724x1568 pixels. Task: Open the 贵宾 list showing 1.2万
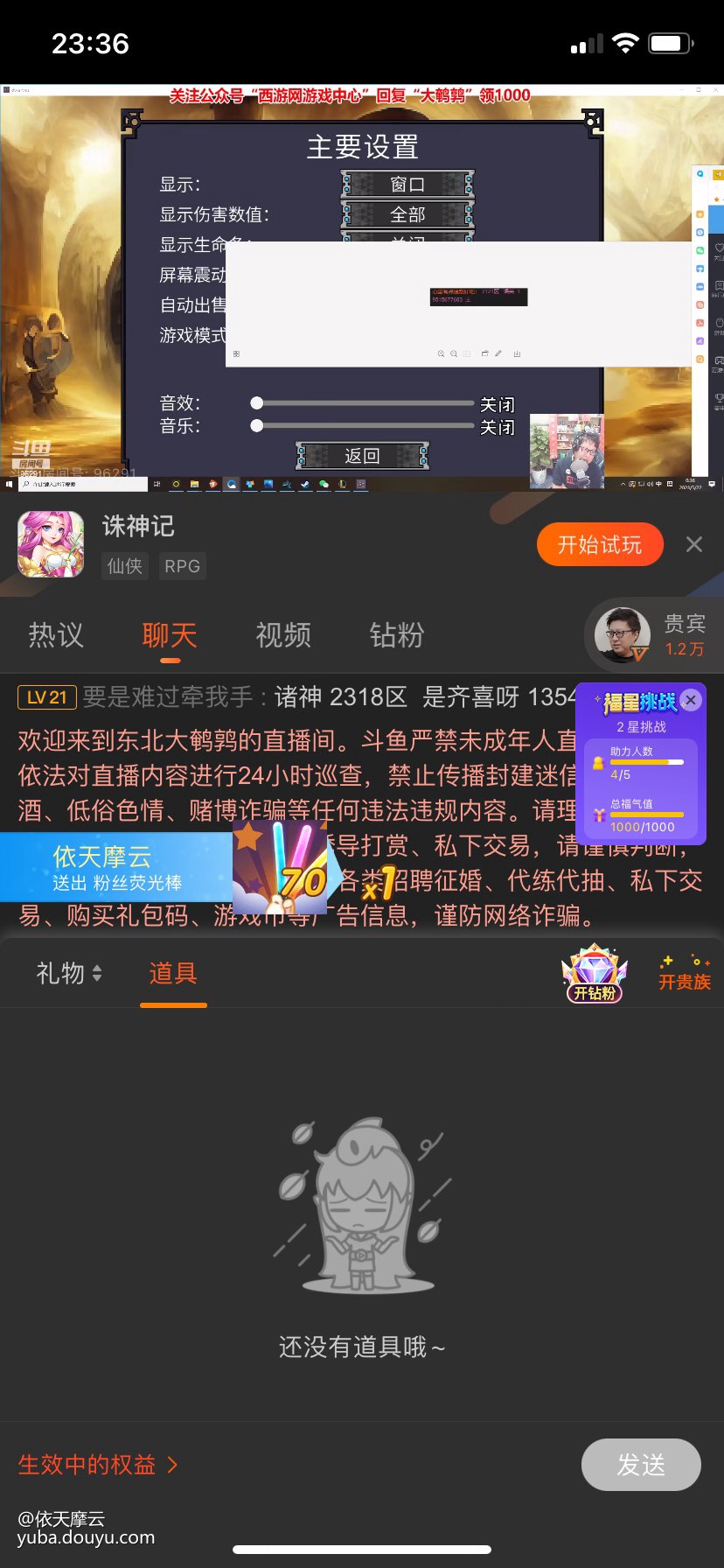[x=654, y=636]
